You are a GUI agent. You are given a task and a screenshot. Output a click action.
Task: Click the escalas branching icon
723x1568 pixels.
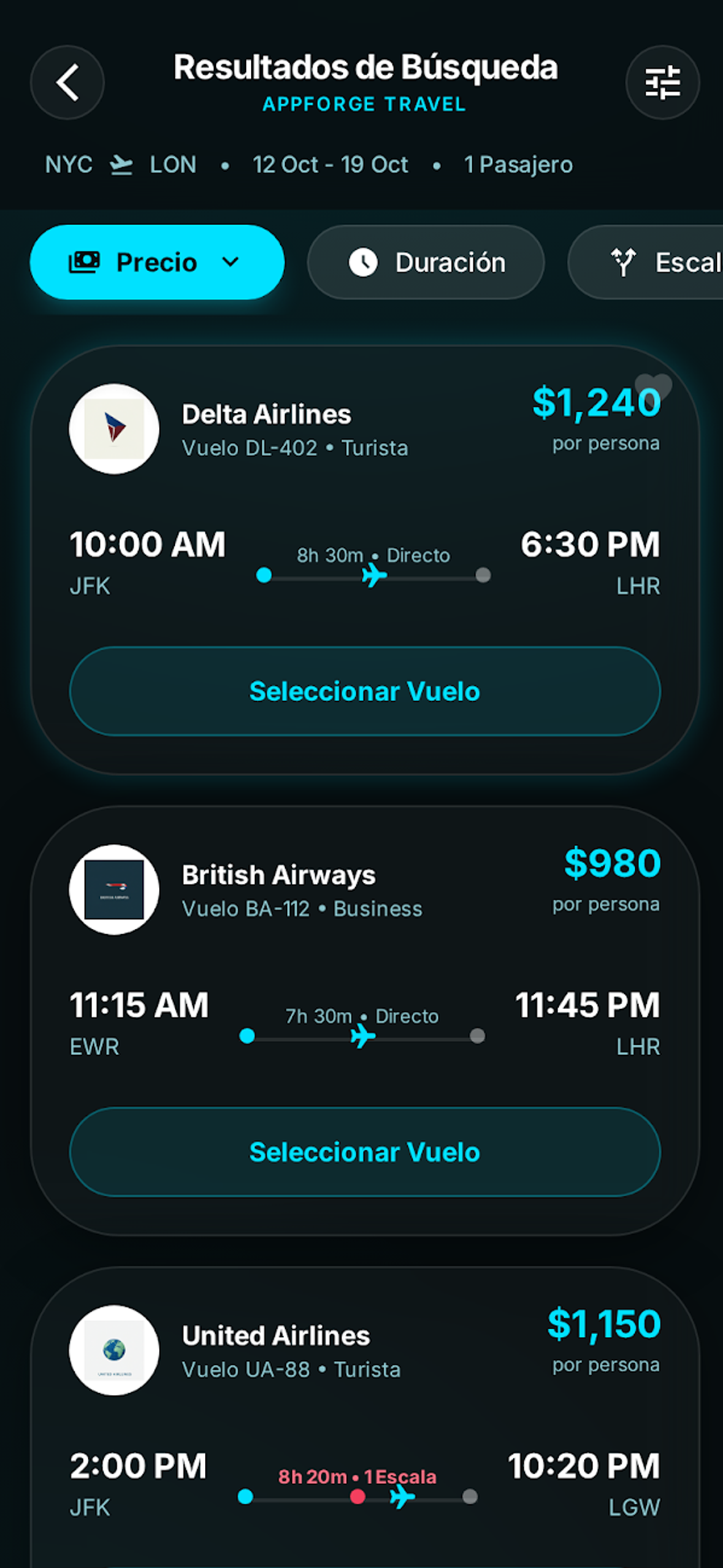[x=622, y=262]
